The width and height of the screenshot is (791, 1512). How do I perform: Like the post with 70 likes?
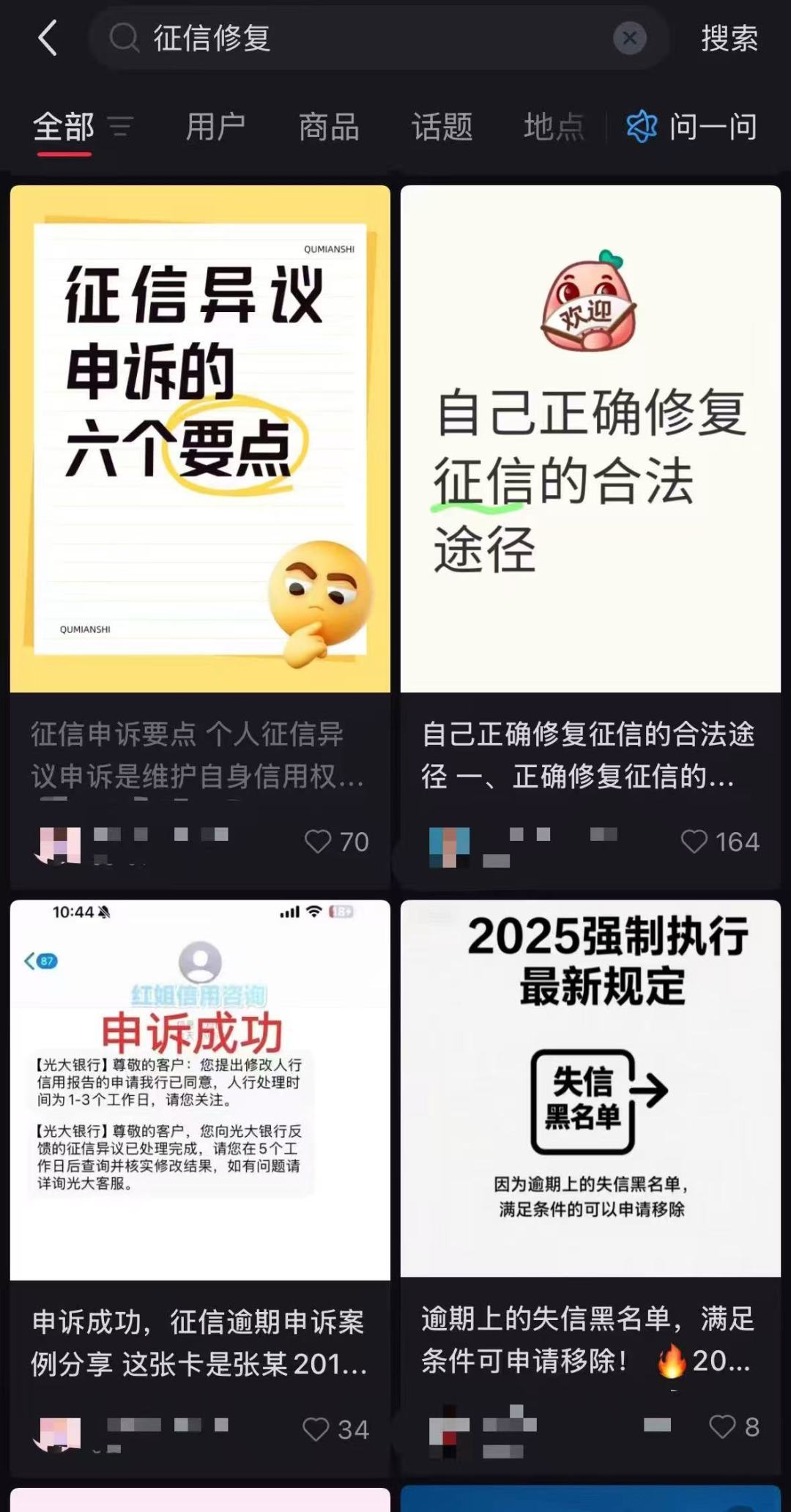[x=318, y=842]
